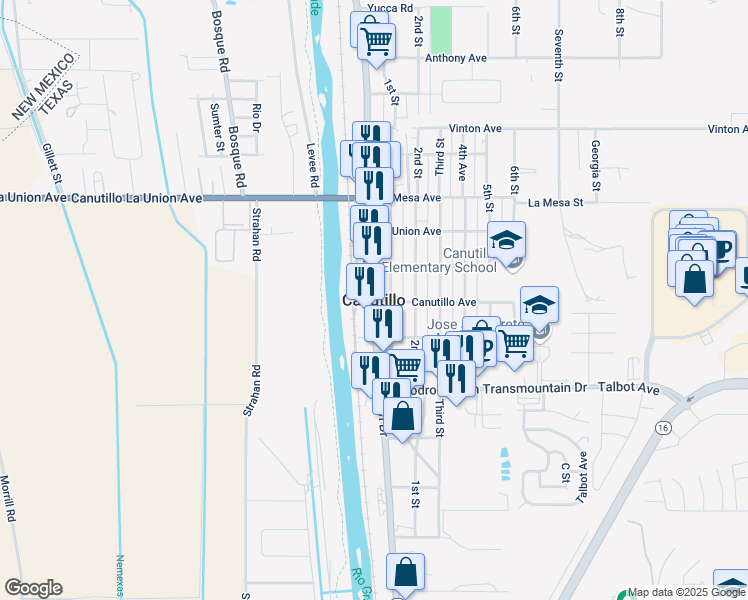Select the restaurant marker on Third St
Screen dimensions: 748x600
point(456,378)
